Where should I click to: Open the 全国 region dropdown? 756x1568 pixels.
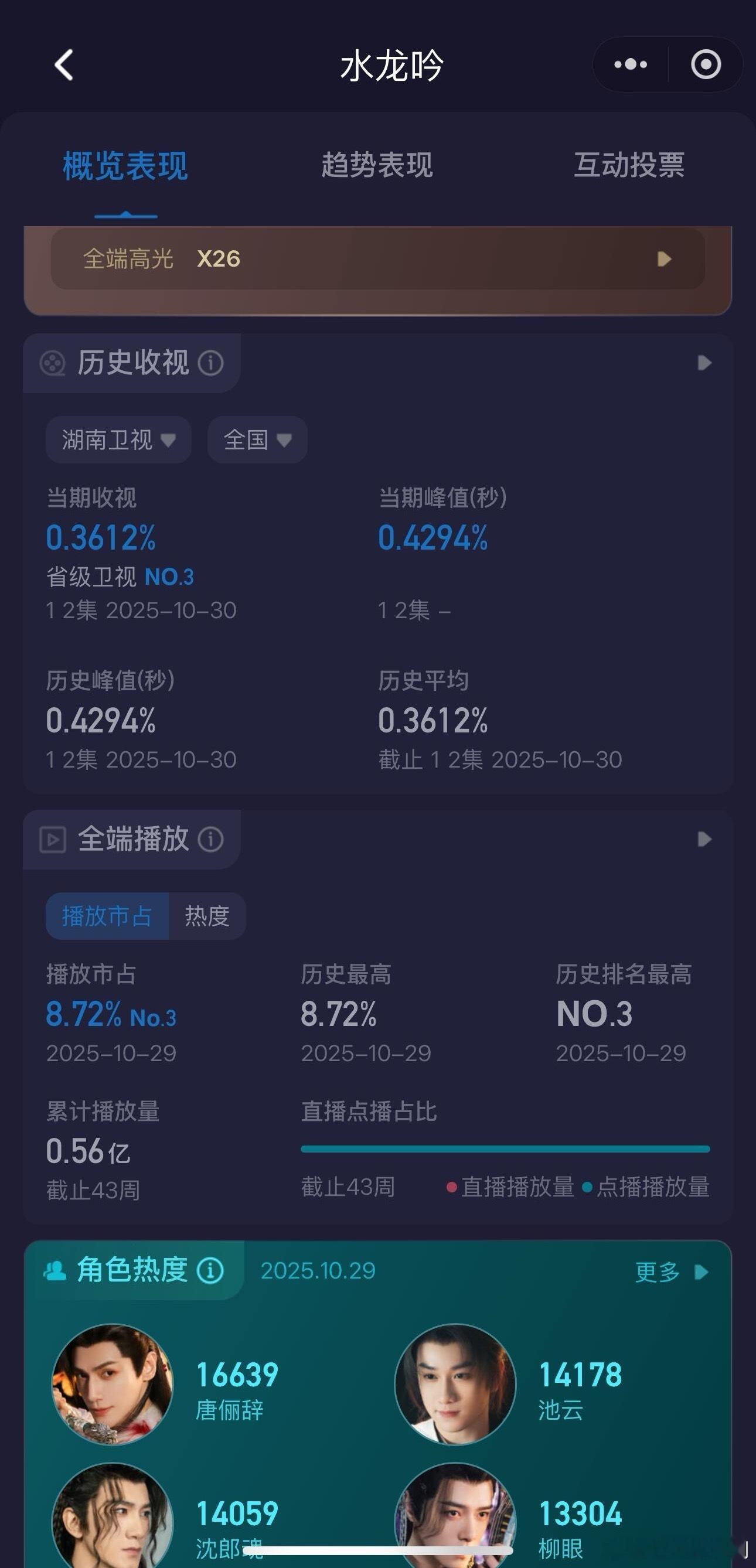256,439
